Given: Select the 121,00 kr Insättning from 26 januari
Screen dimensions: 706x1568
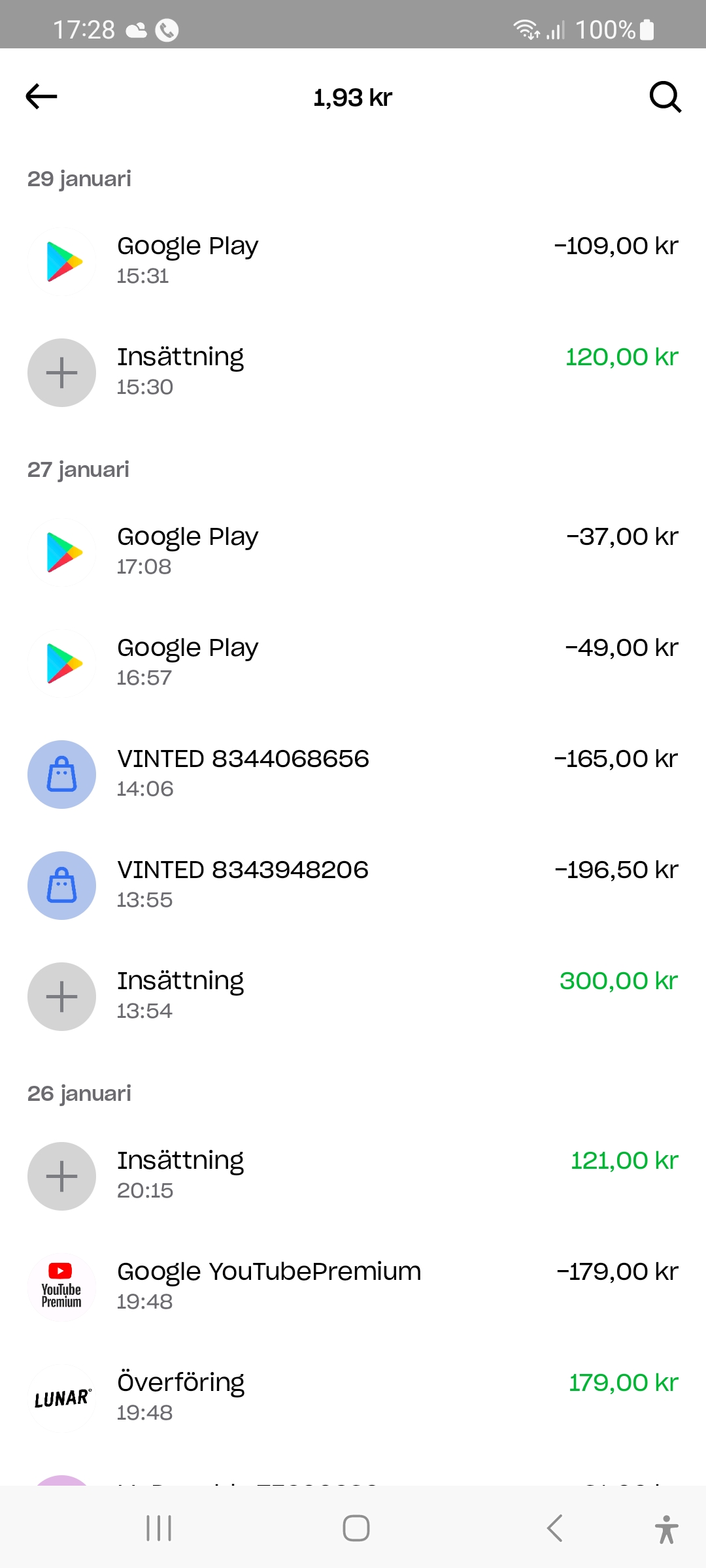Looking at the screenshot, I should click(353, 1175).
